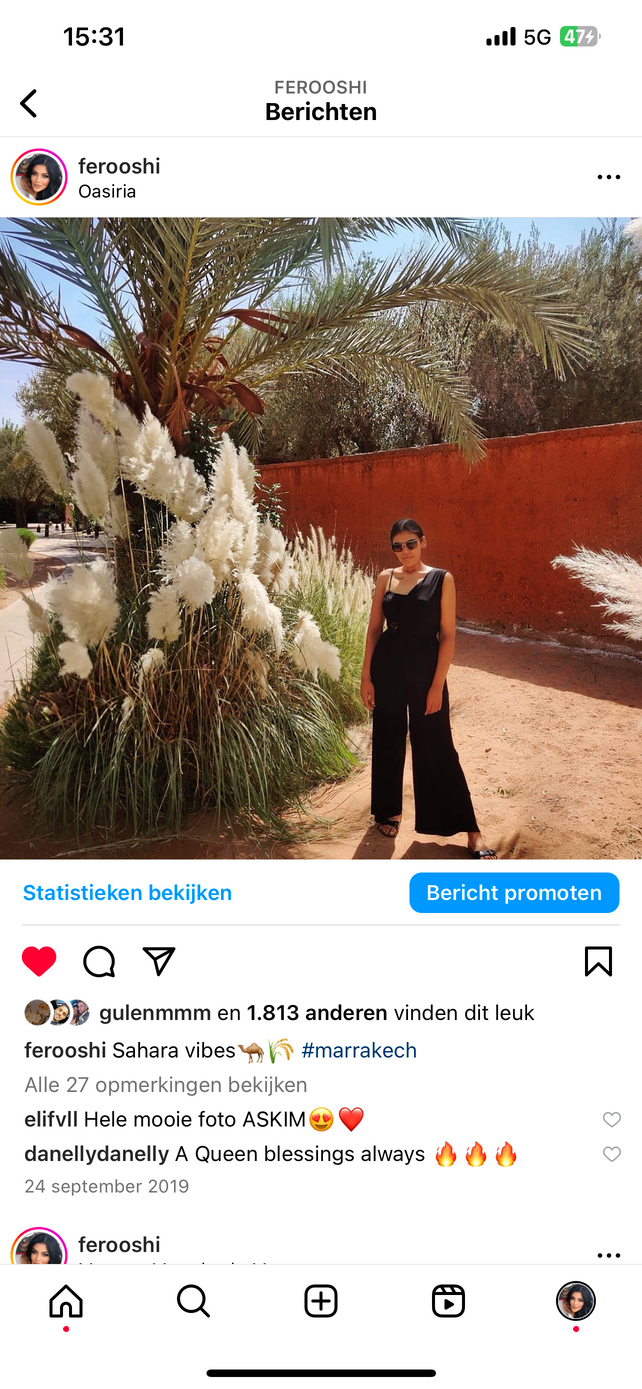
Task: Open the #marrakech hashtag
Action: click(x=359, y=1050)
